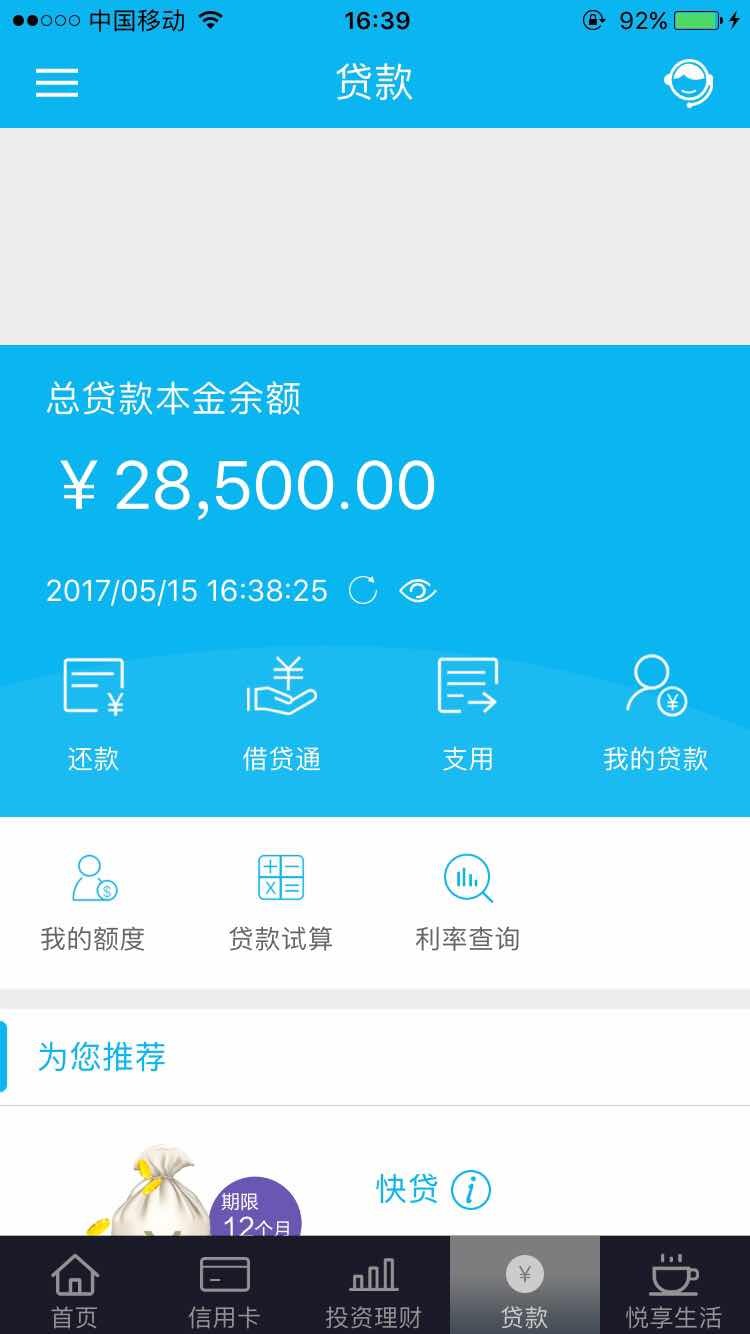Viewport: 750px width, 1334px height.
Task: Select the 还款 repayment icon
Action: pyautogui.click(x=93, y=708)
